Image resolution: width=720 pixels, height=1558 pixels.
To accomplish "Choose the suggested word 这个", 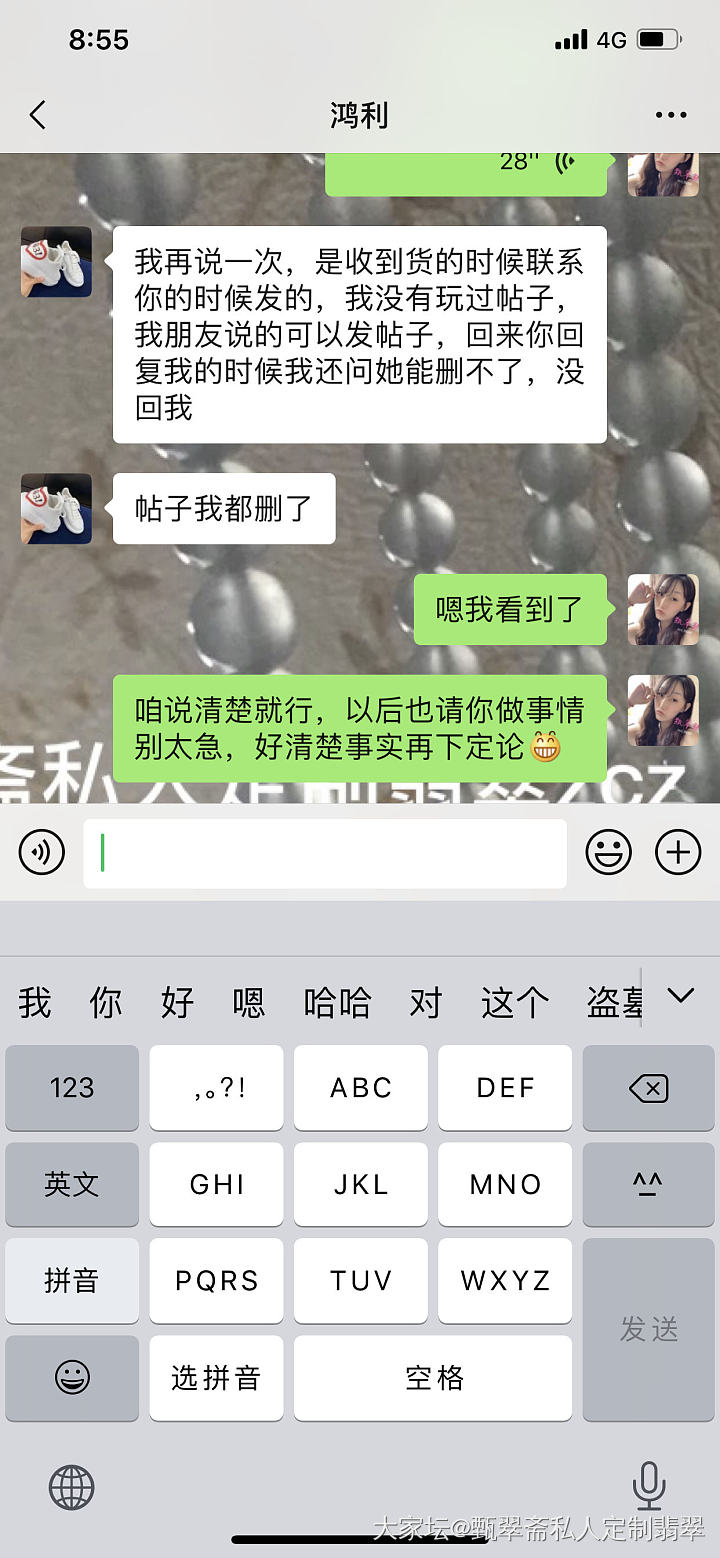I will click(x=515, y=1001).
